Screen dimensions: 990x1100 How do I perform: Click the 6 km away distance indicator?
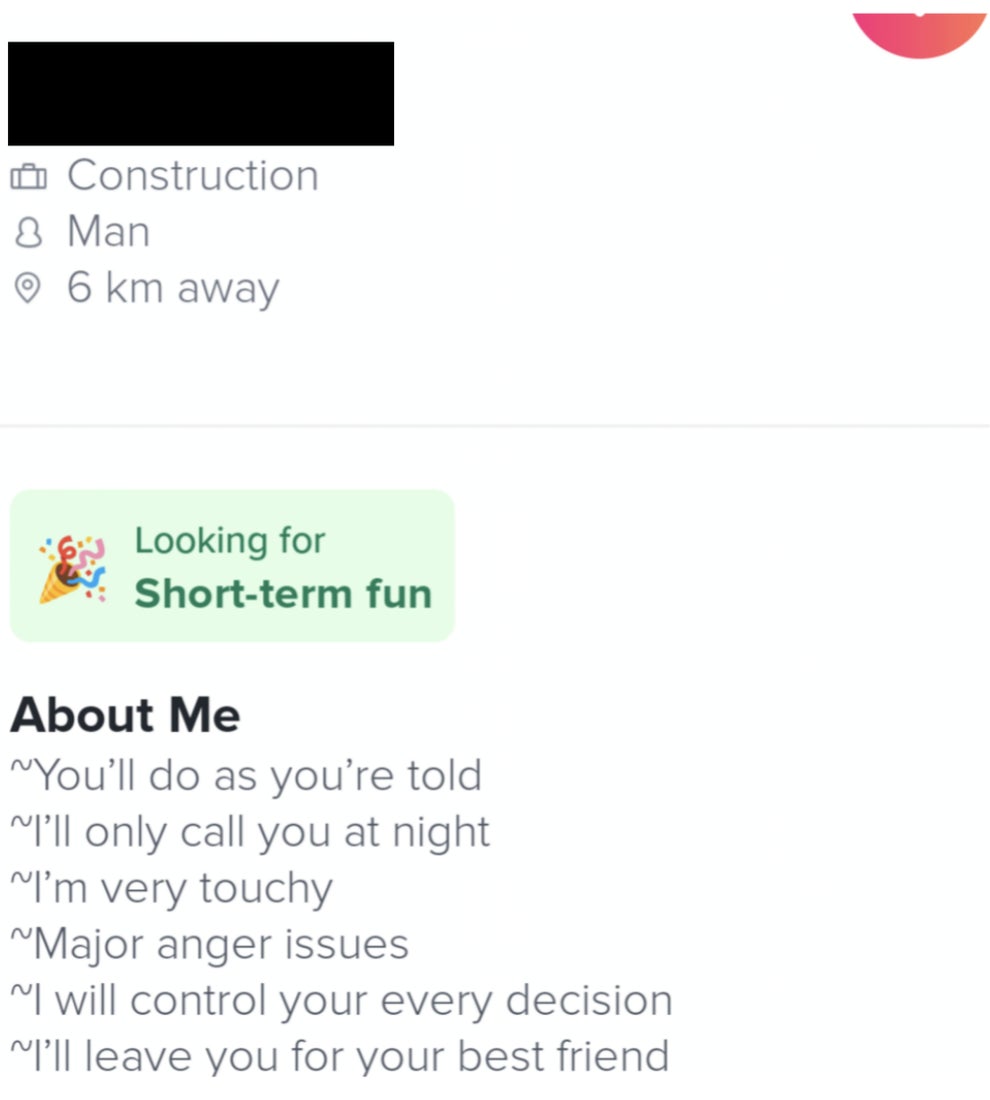(x=172, y=287)
